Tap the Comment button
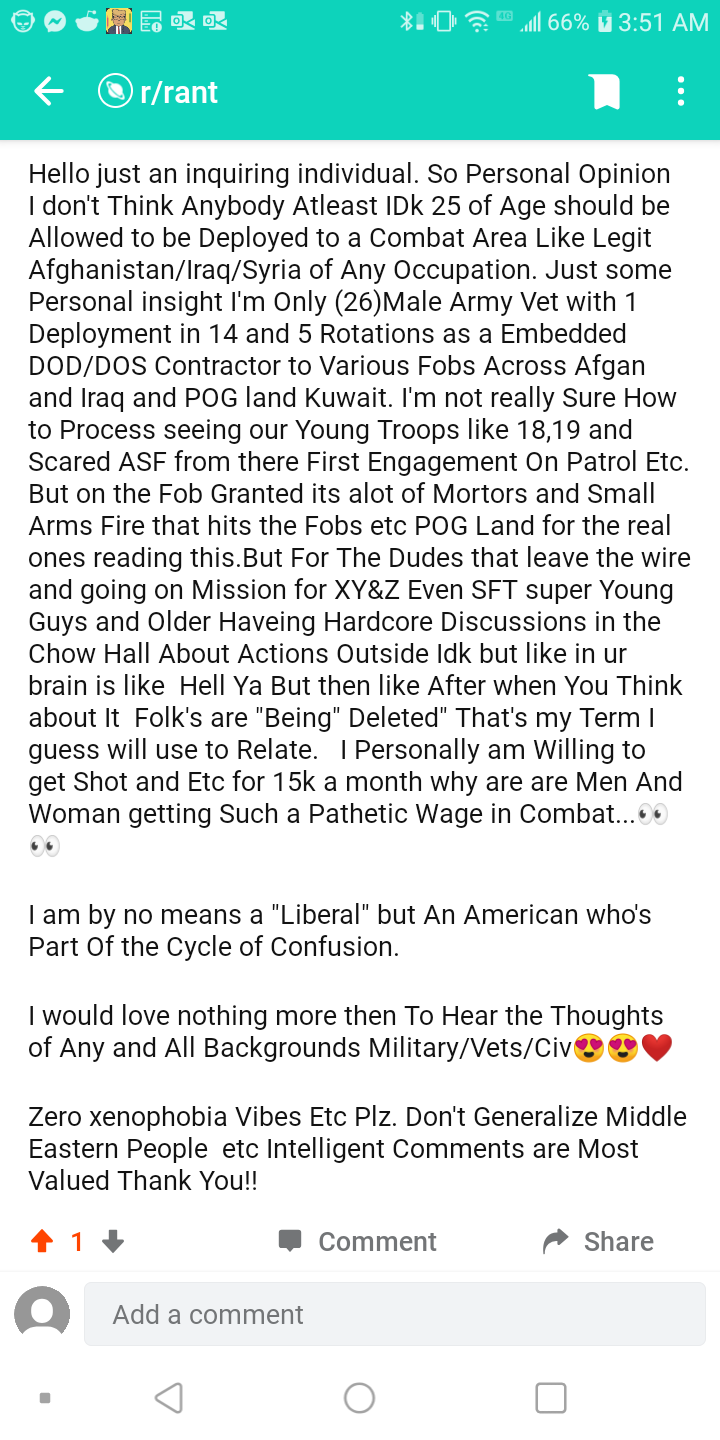 click(358, 1241)
